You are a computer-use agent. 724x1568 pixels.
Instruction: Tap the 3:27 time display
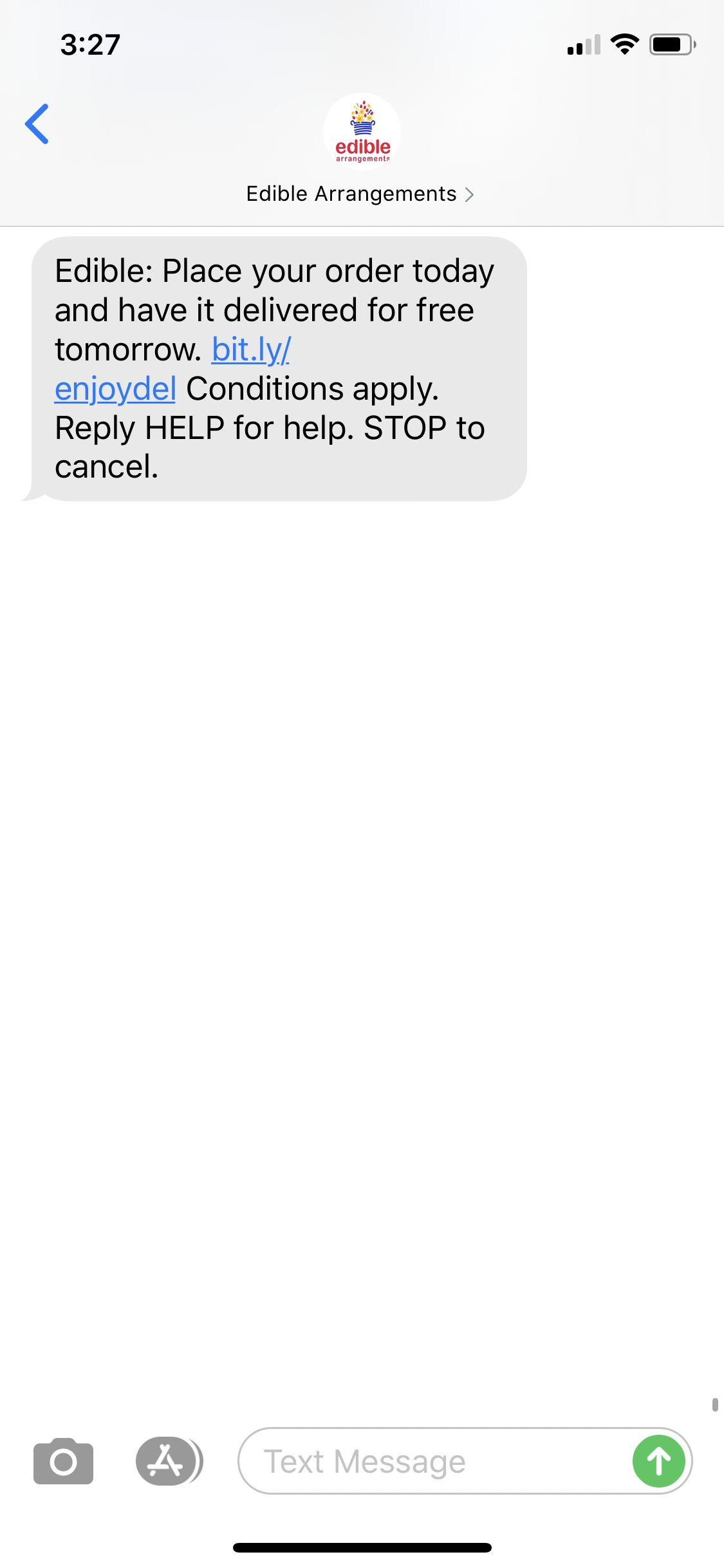[x=89, y=44]
